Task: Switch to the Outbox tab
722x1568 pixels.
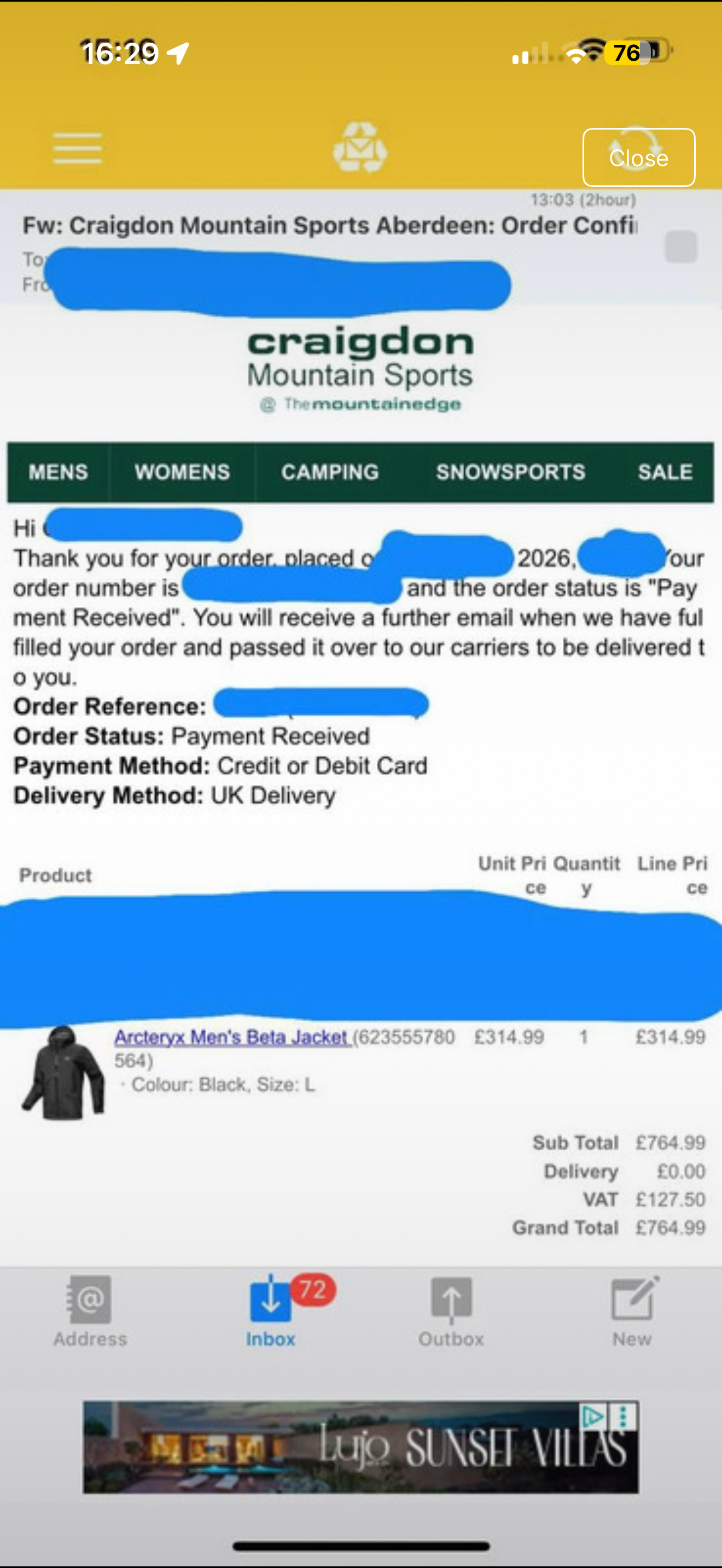Action: (451, 1310)
